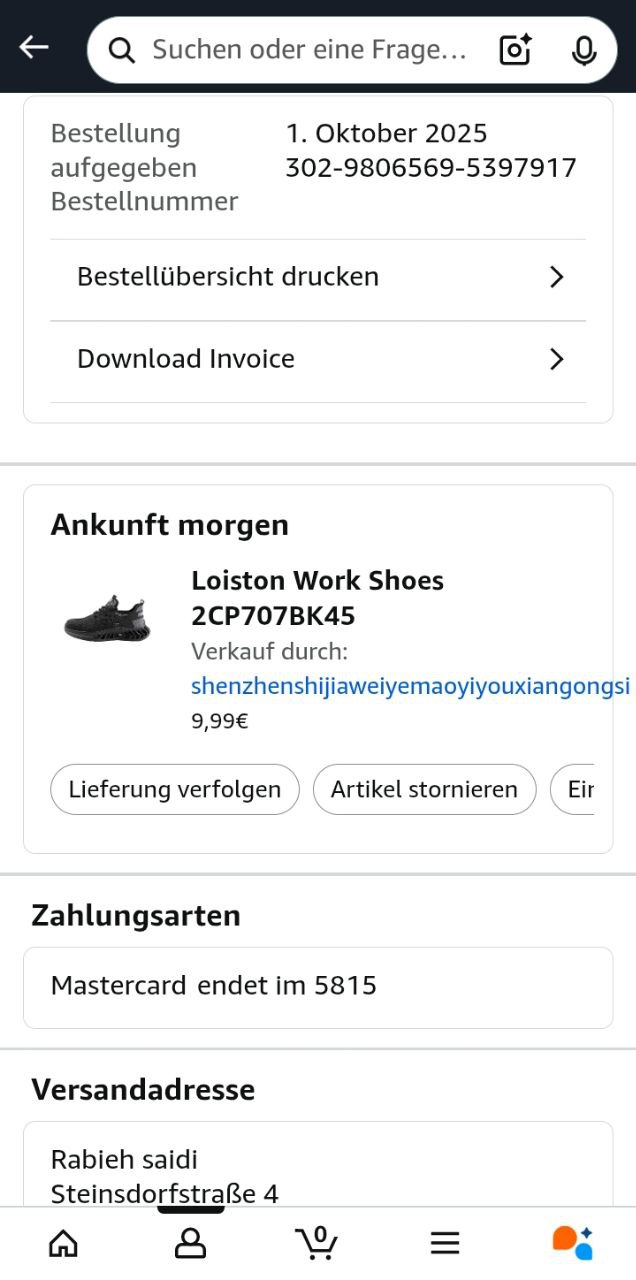The width and height of the screenshot is (636, 1280).
Task: Open camera lens search
Action: click(x=515, y=50)
